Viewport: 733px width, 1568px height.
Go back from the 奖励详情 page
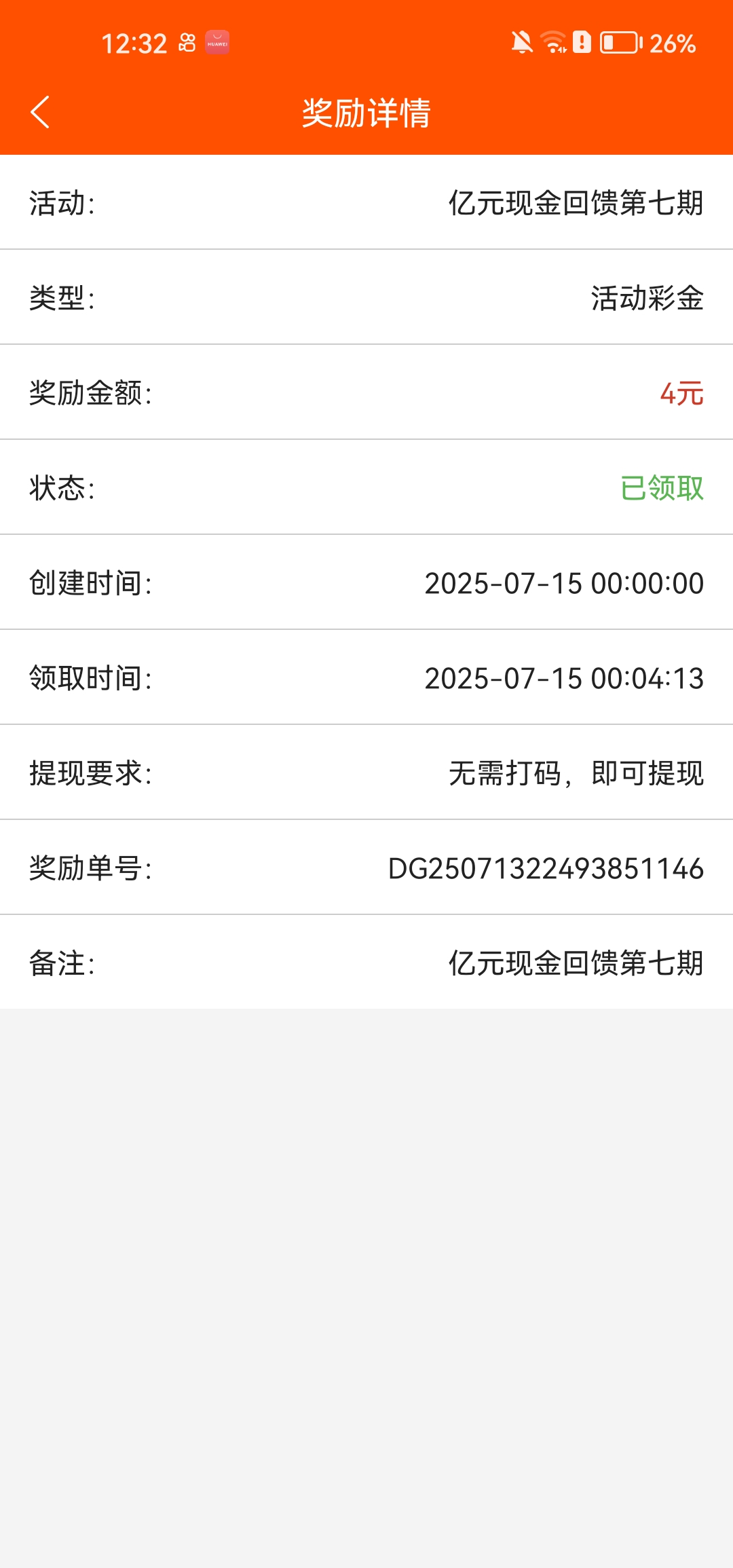point(40,112)
